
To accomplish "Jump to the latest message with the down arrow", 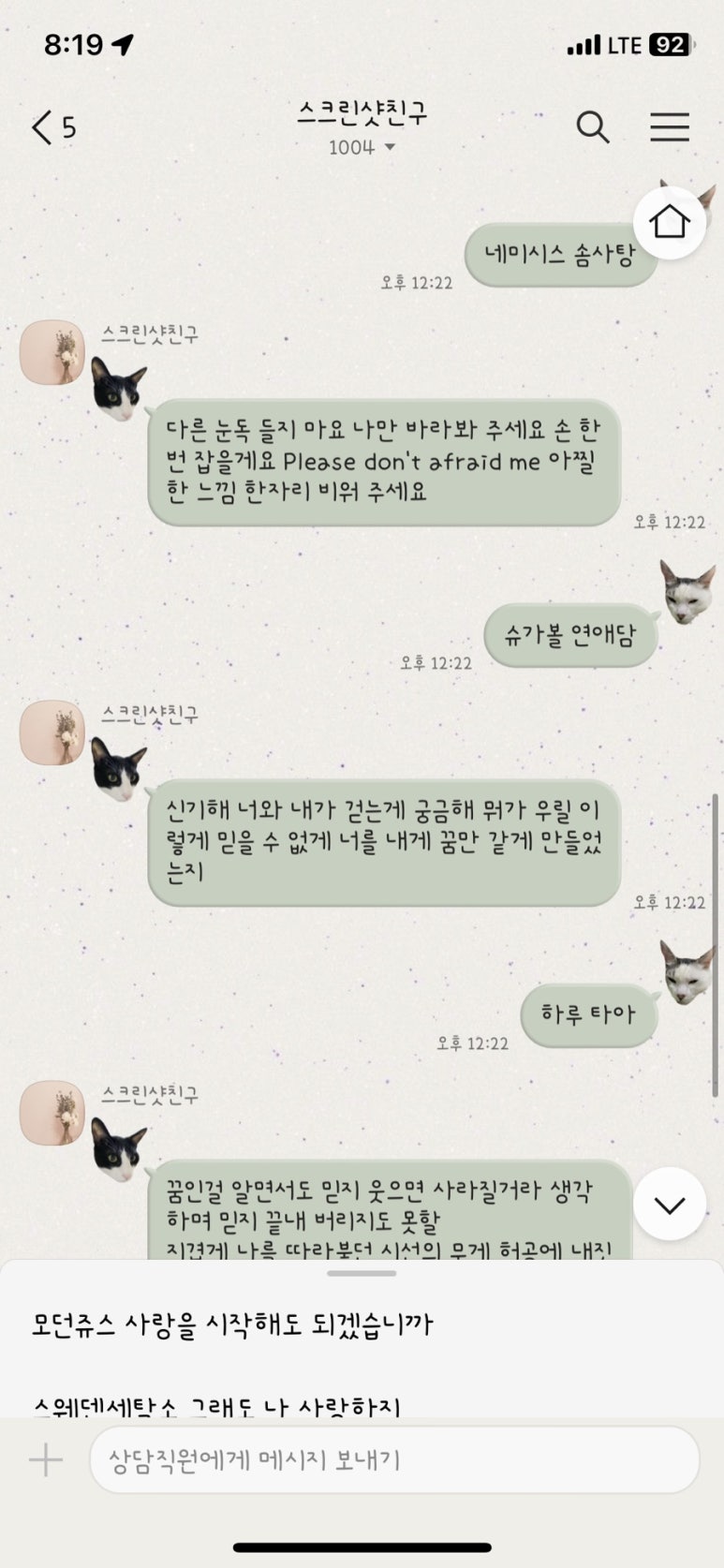I will pyautogui.click(x=669, y=1205).
